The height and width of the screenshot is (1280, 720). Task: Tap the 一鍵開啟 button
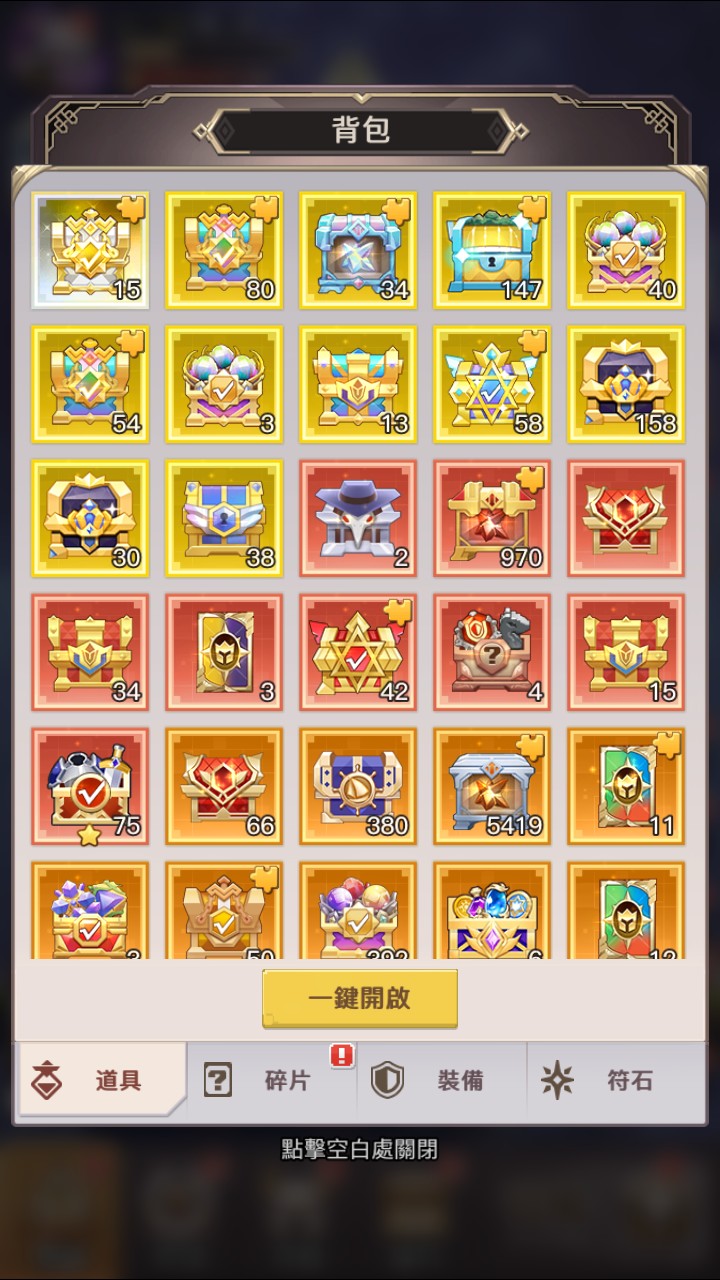[x=359, y=998]
